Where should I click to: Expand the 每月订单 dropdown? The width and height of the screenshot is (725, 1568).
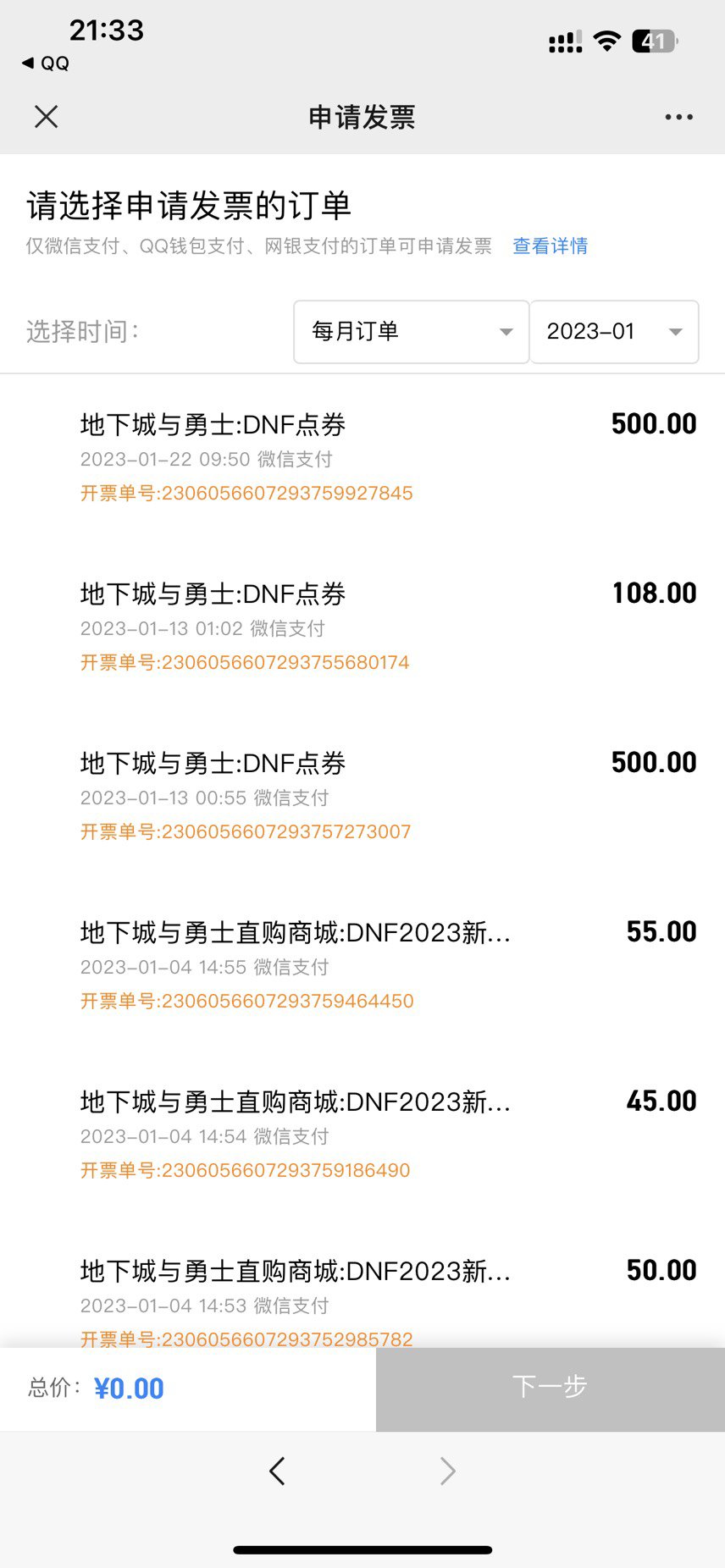(x=412, y=332)
